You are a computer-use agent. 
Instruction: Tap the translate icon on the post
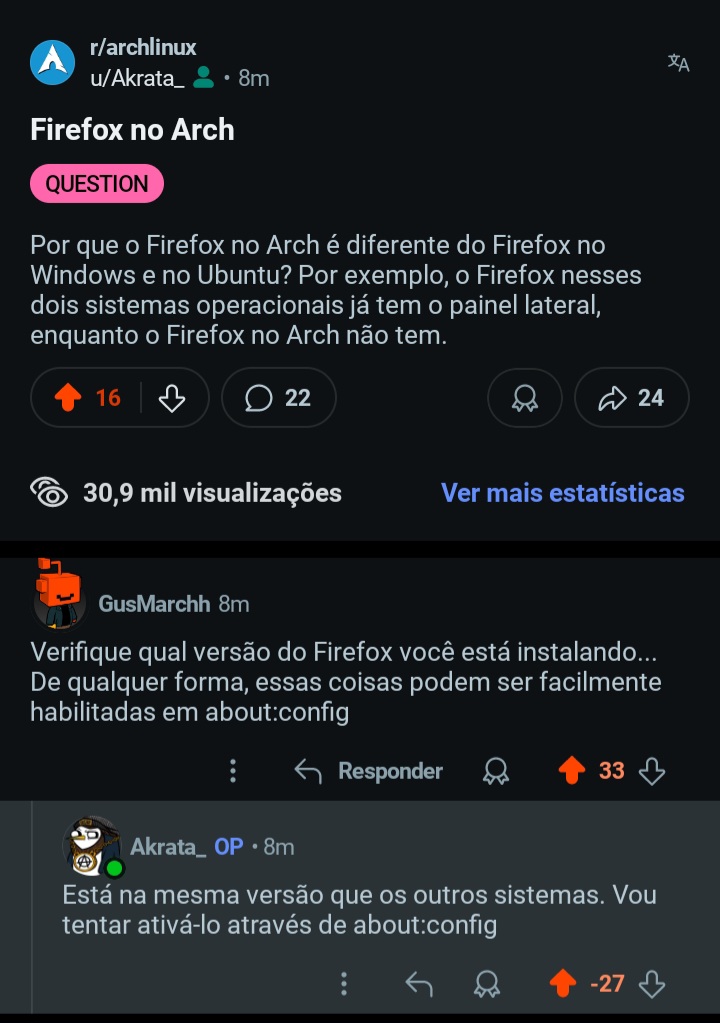coord(679,63)
